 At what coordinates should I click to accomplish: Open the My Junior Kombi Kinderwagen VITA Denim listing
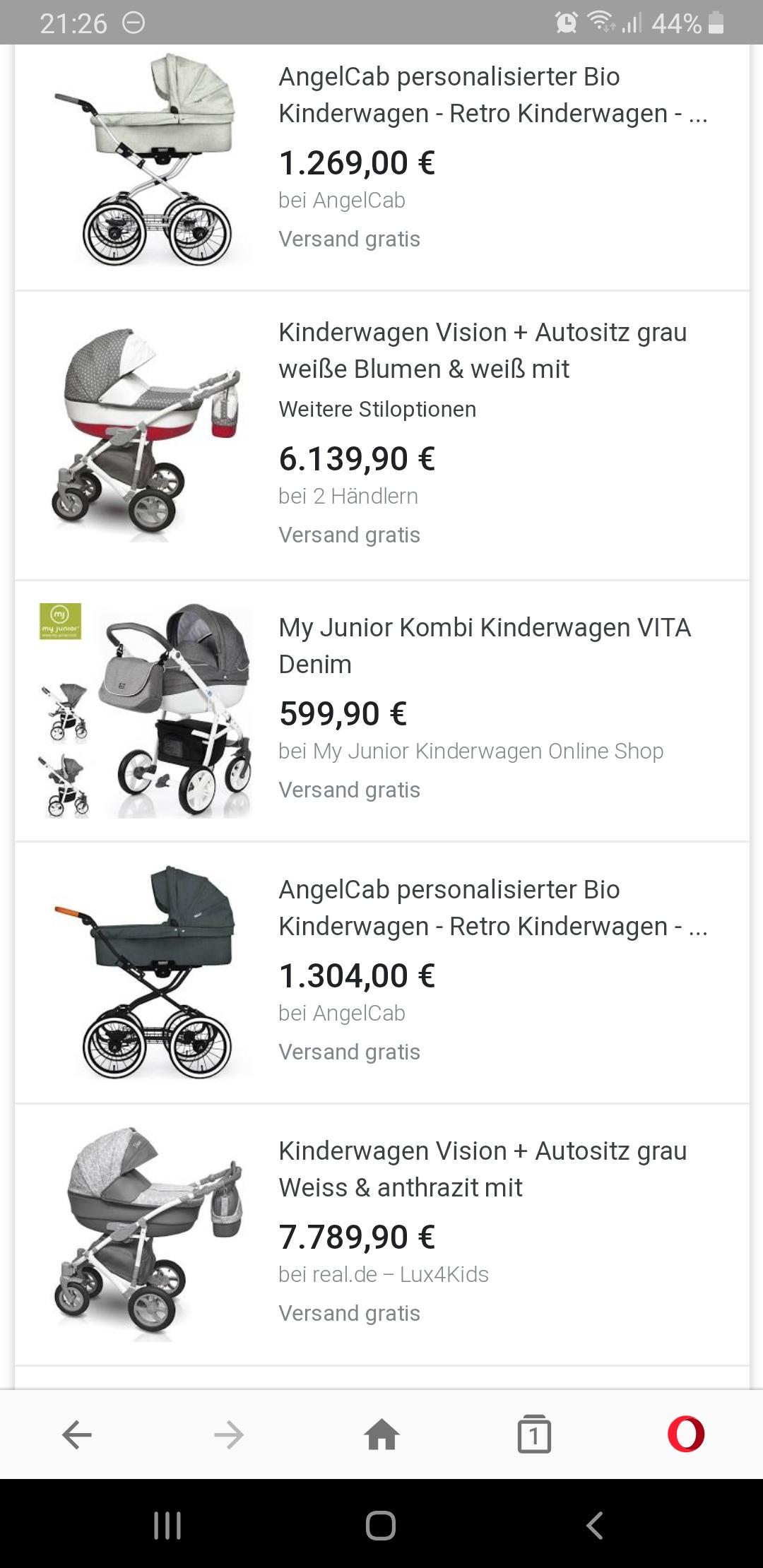(381, 711)
